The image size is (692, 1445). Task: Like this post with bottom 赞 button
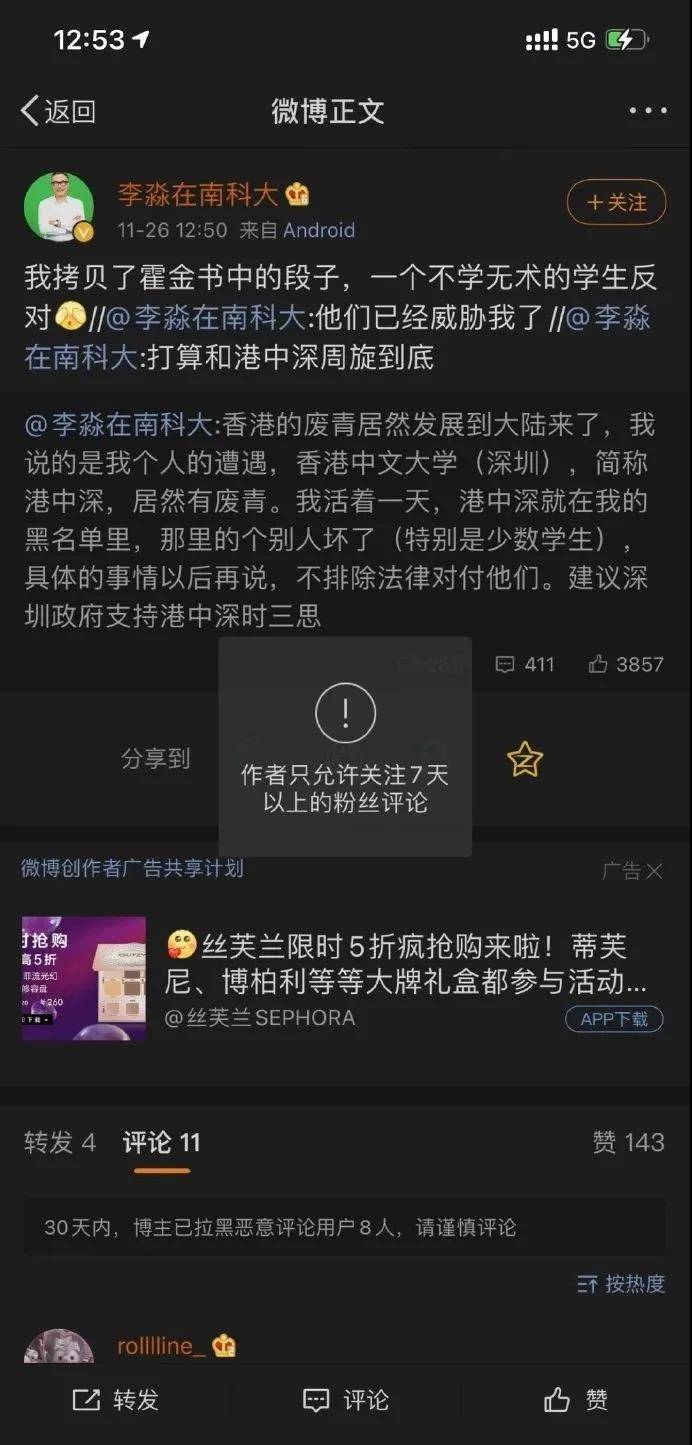(x=576, y=1400)
